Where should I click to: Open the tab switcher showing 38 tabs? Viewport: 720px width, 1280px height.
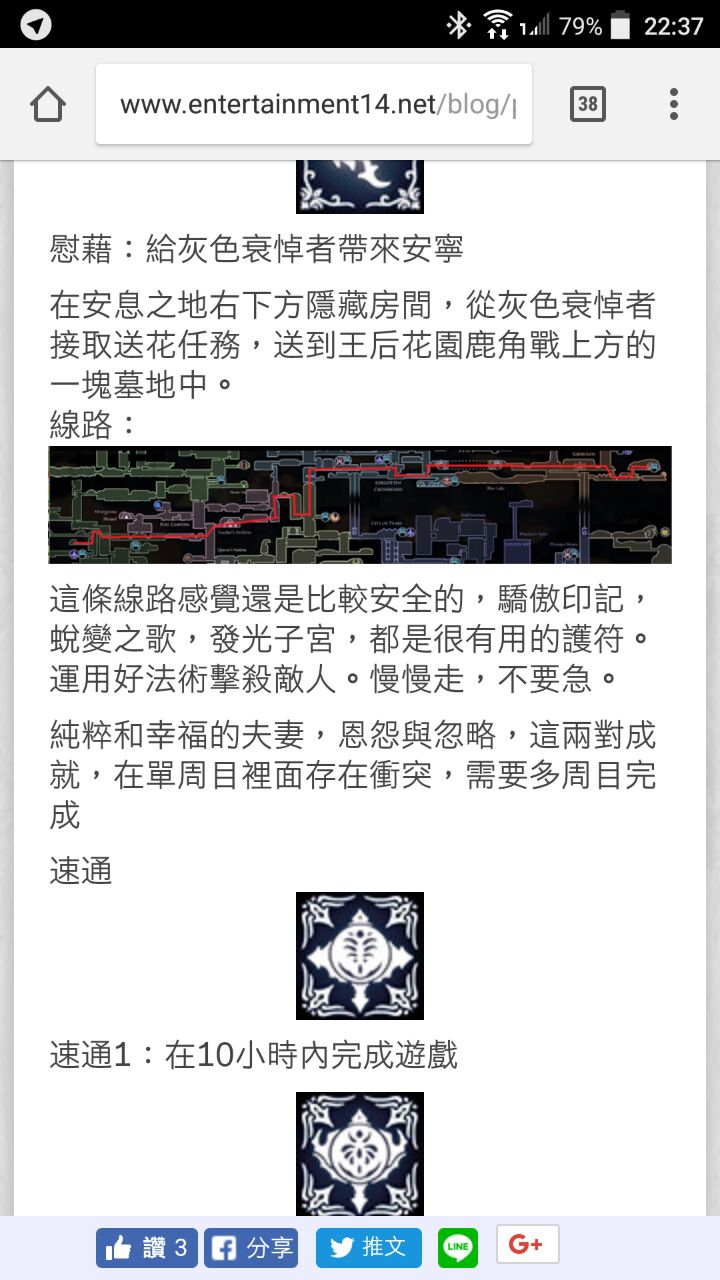pyautogui.click(x=587, y=104)
